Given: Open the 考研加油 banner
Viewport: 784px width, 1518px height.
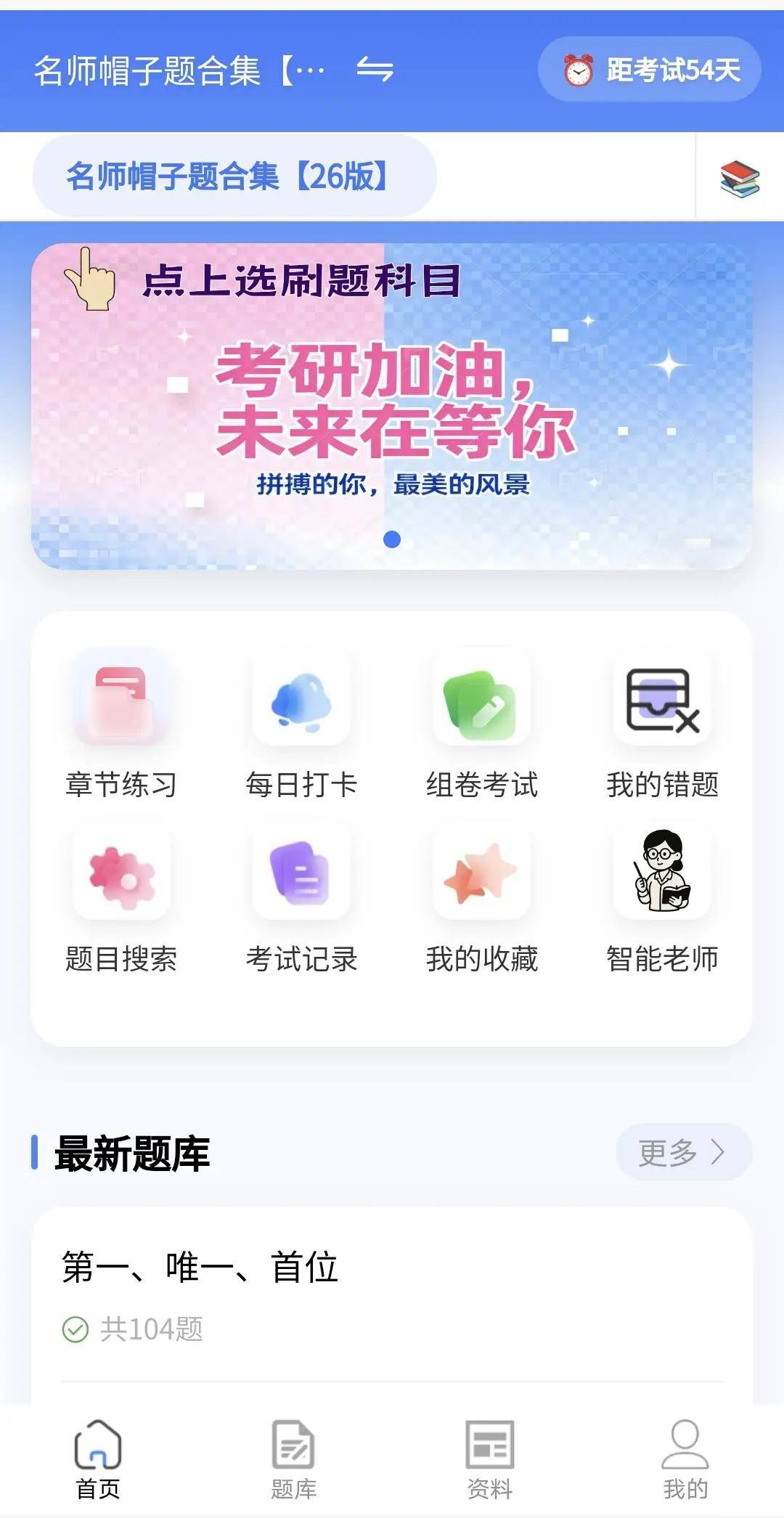Looking at the screenshot, I should [392, 407].
